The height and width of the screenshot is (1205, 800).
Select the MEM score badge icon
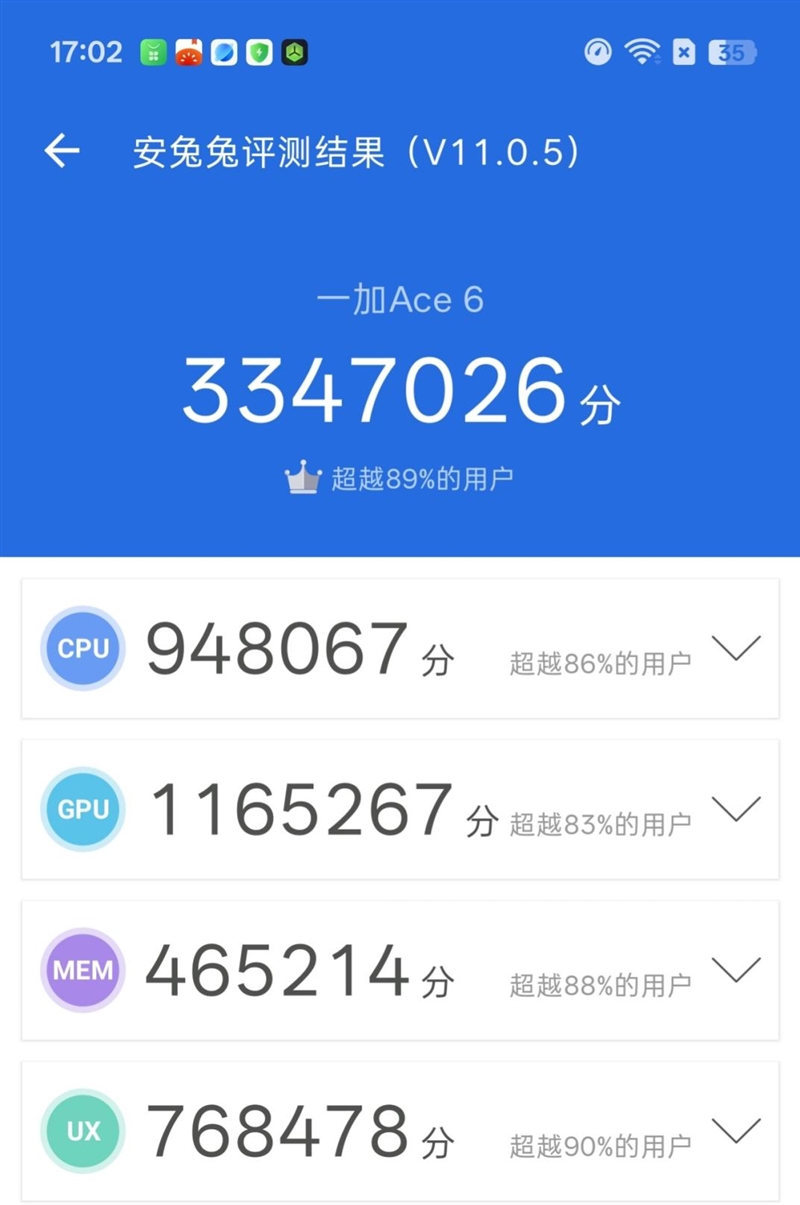pos(83,971)
